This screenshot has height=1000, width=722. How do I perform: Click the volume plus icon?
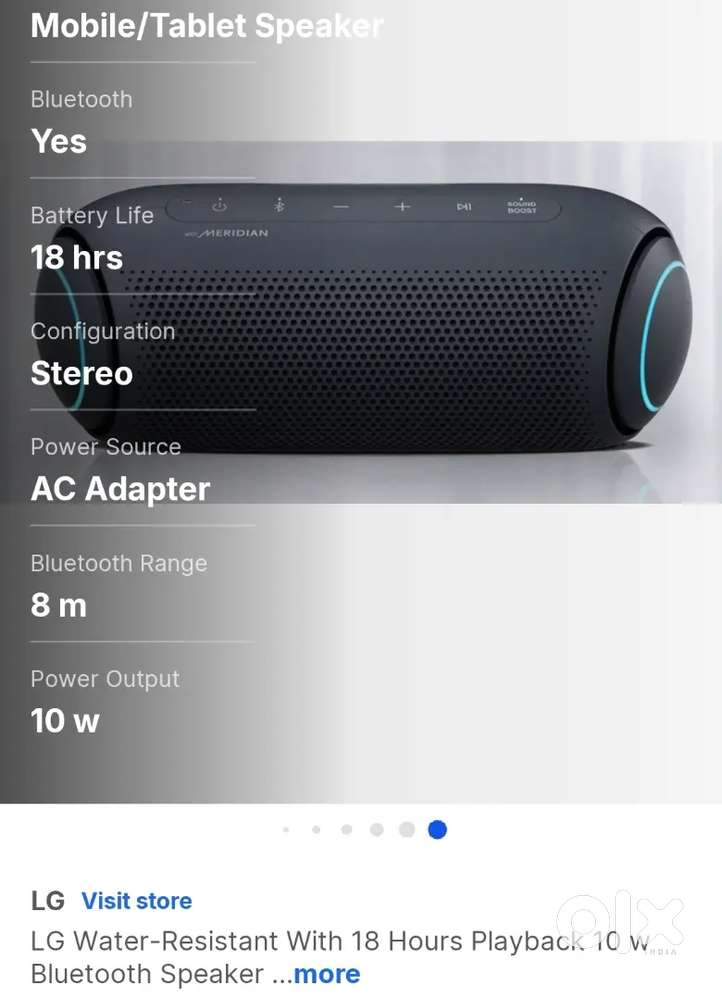[401, 206]
